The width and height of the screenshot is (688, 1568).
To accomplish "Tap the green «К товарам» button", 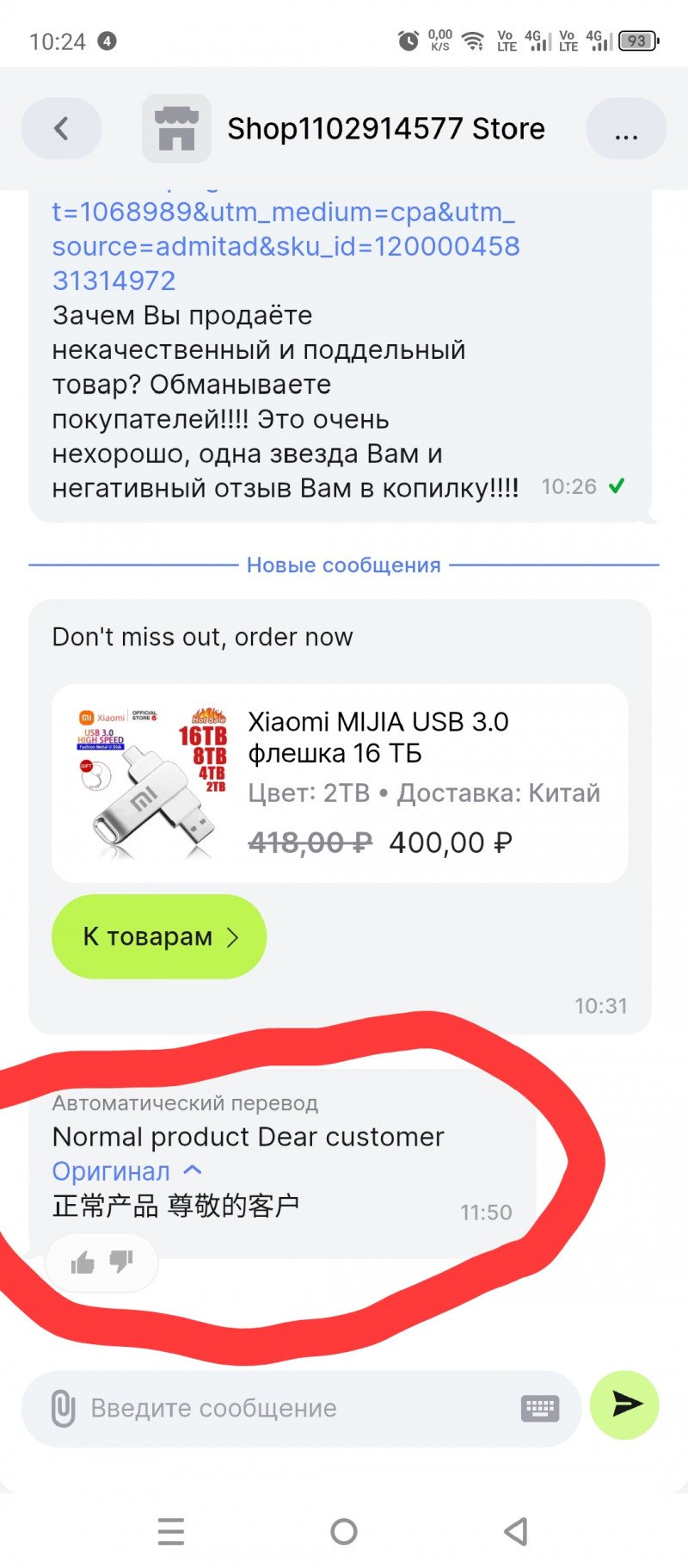I will (x=159, y=936).
